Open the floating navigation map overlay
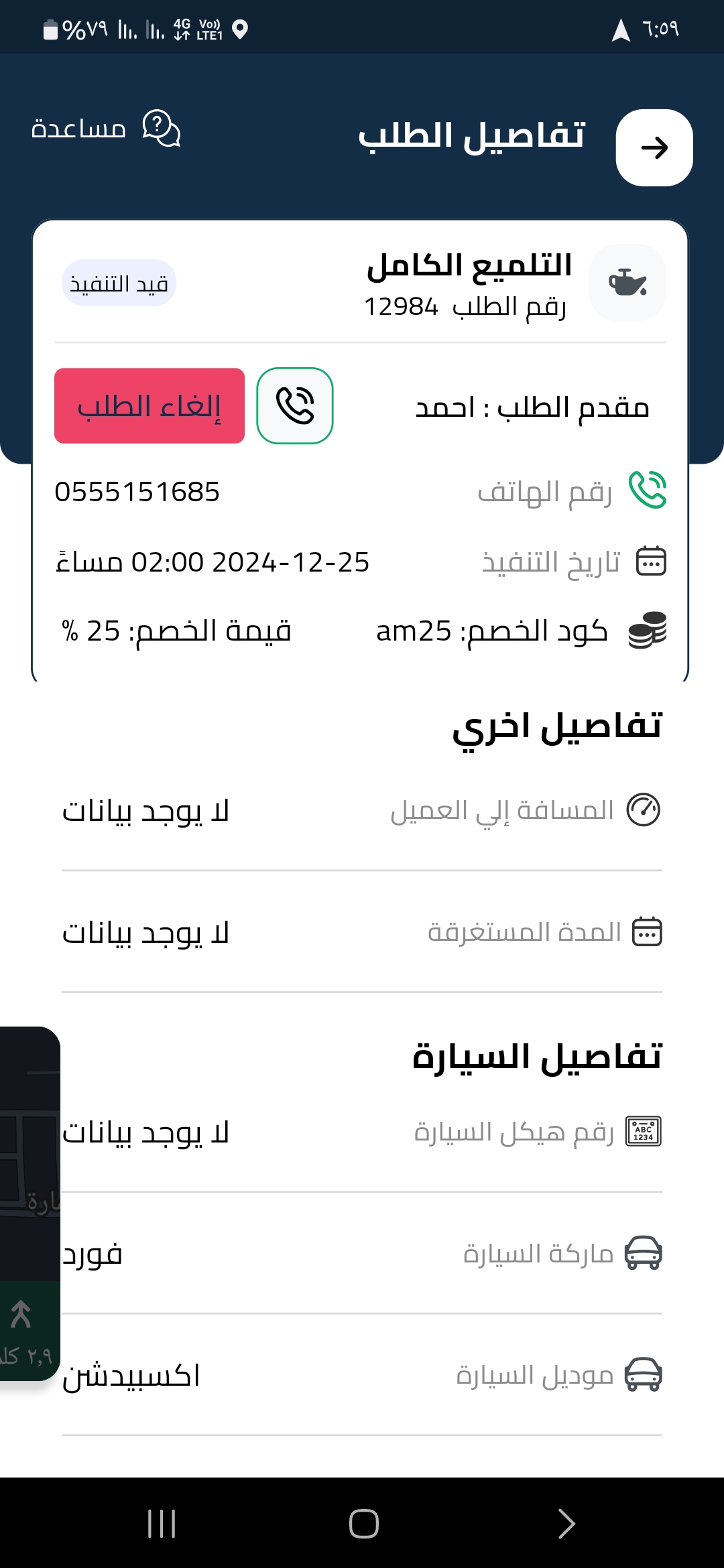This screenshot has width=724, height=1568. tap(29, 1203)
